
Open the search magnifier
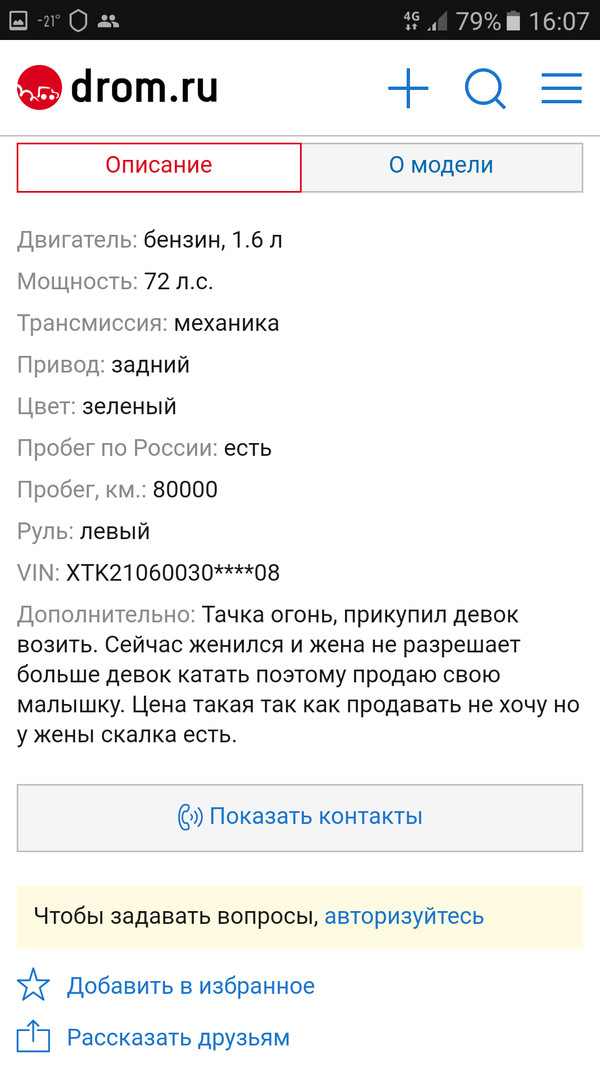click(486, 90)
